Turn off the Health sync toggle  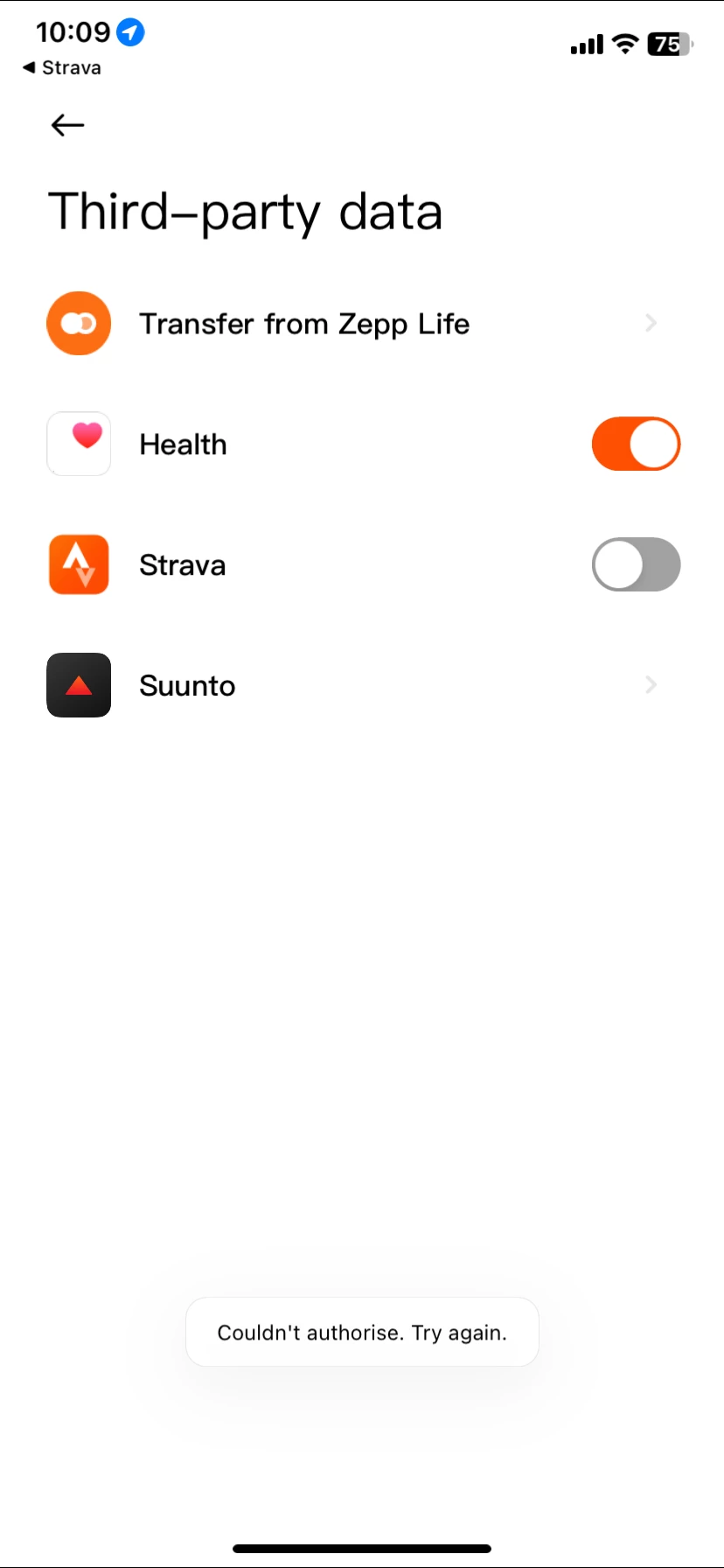(x=636, y=444)
